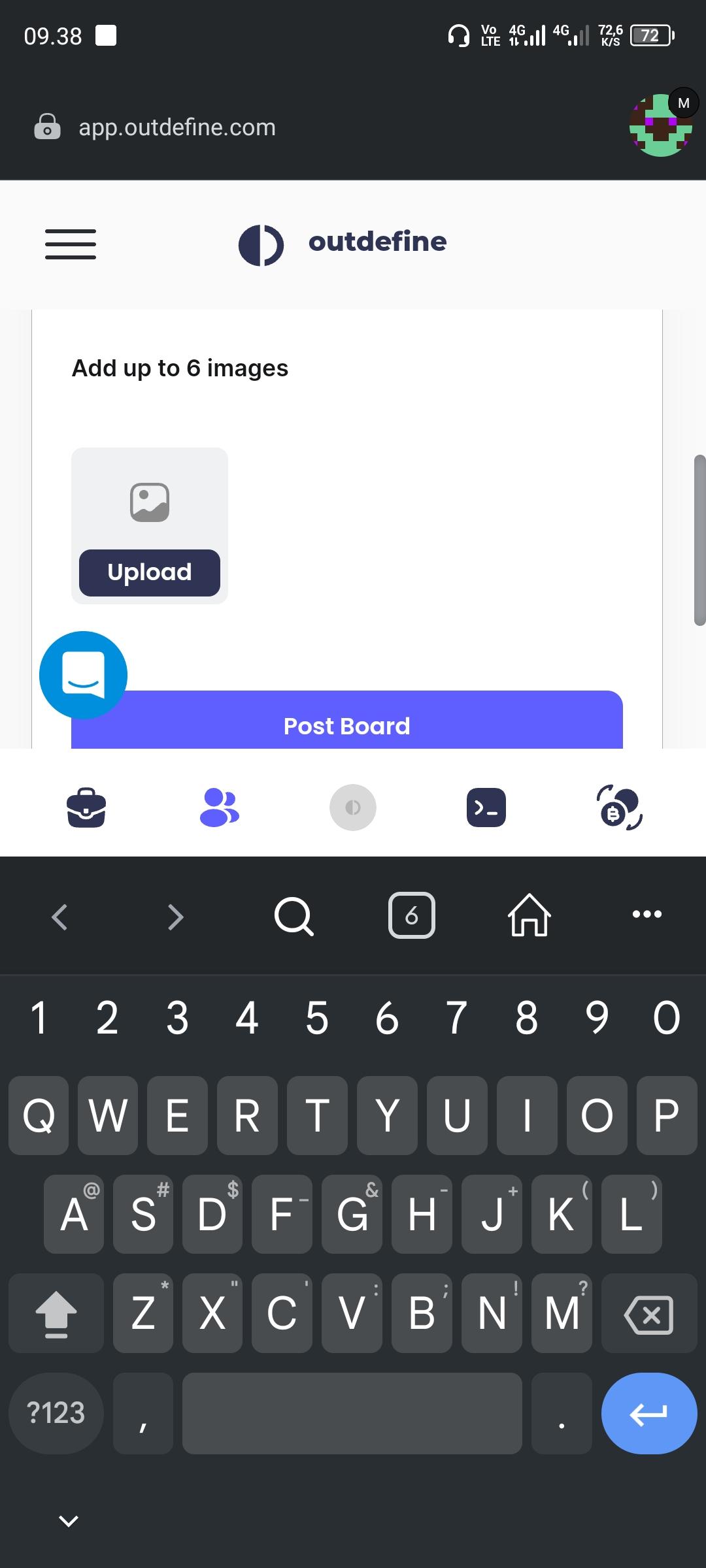Open the hamburger menu
Screen dimensions: 706x1568
(71, 244)
